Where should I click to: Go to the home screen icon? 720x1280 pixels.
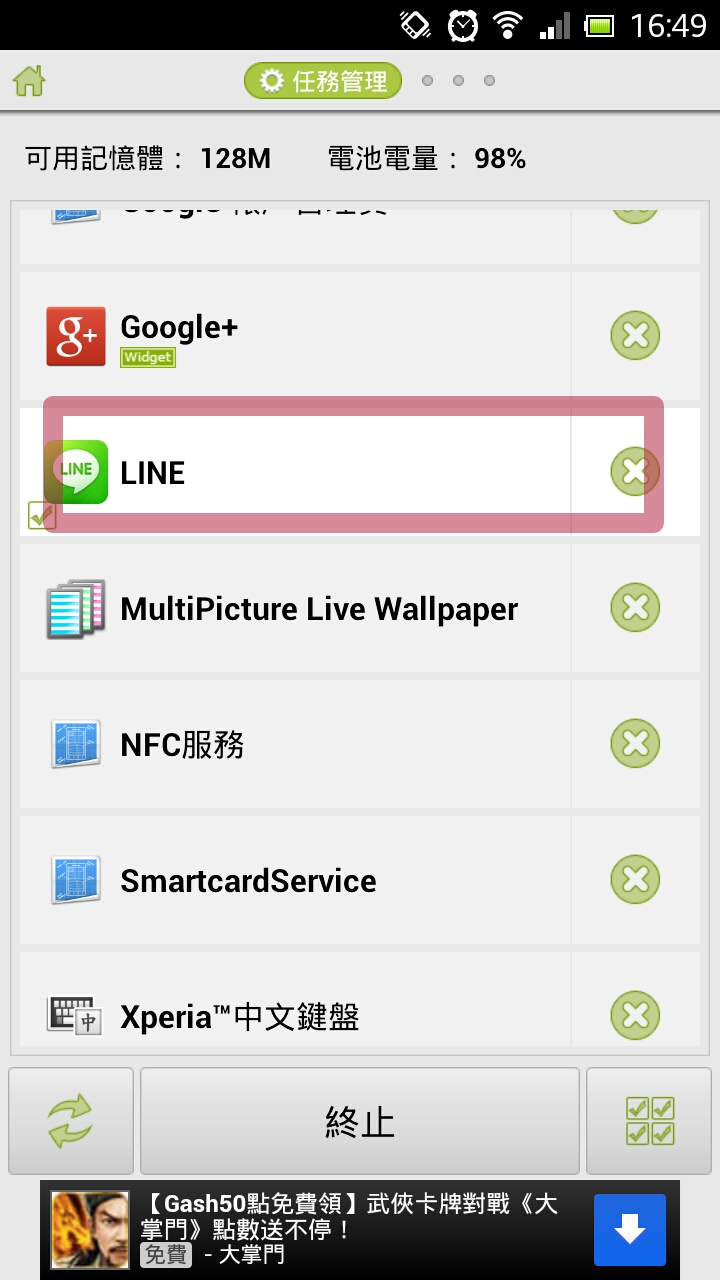click(30, 81)
